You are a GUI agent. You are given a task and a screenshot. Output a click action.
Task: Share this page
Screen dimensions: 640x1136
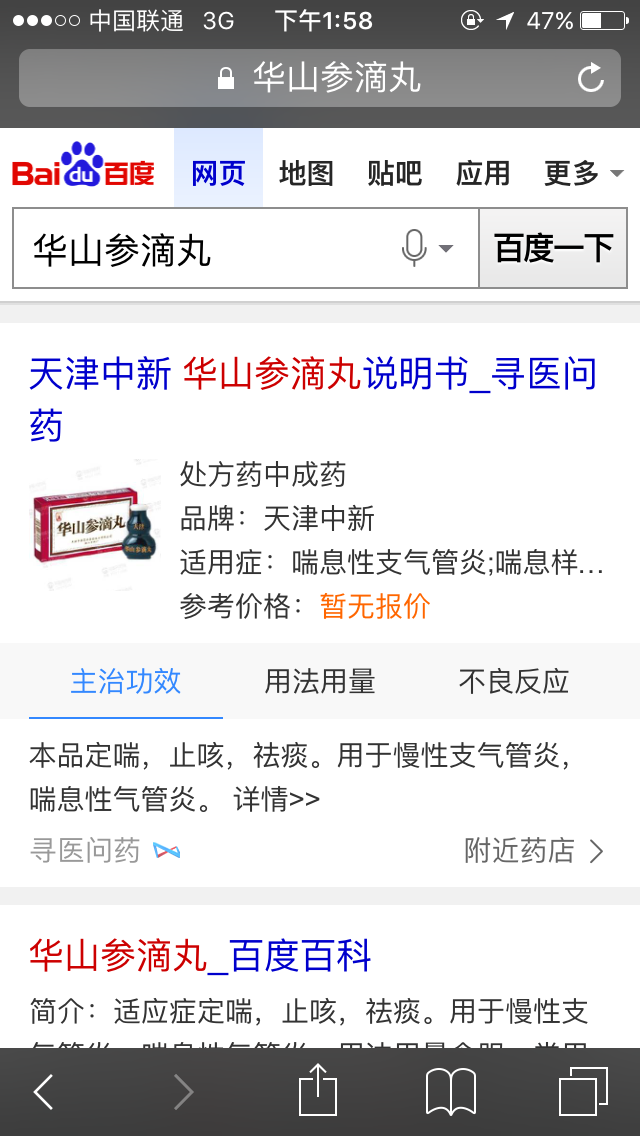pos(318,1091)
